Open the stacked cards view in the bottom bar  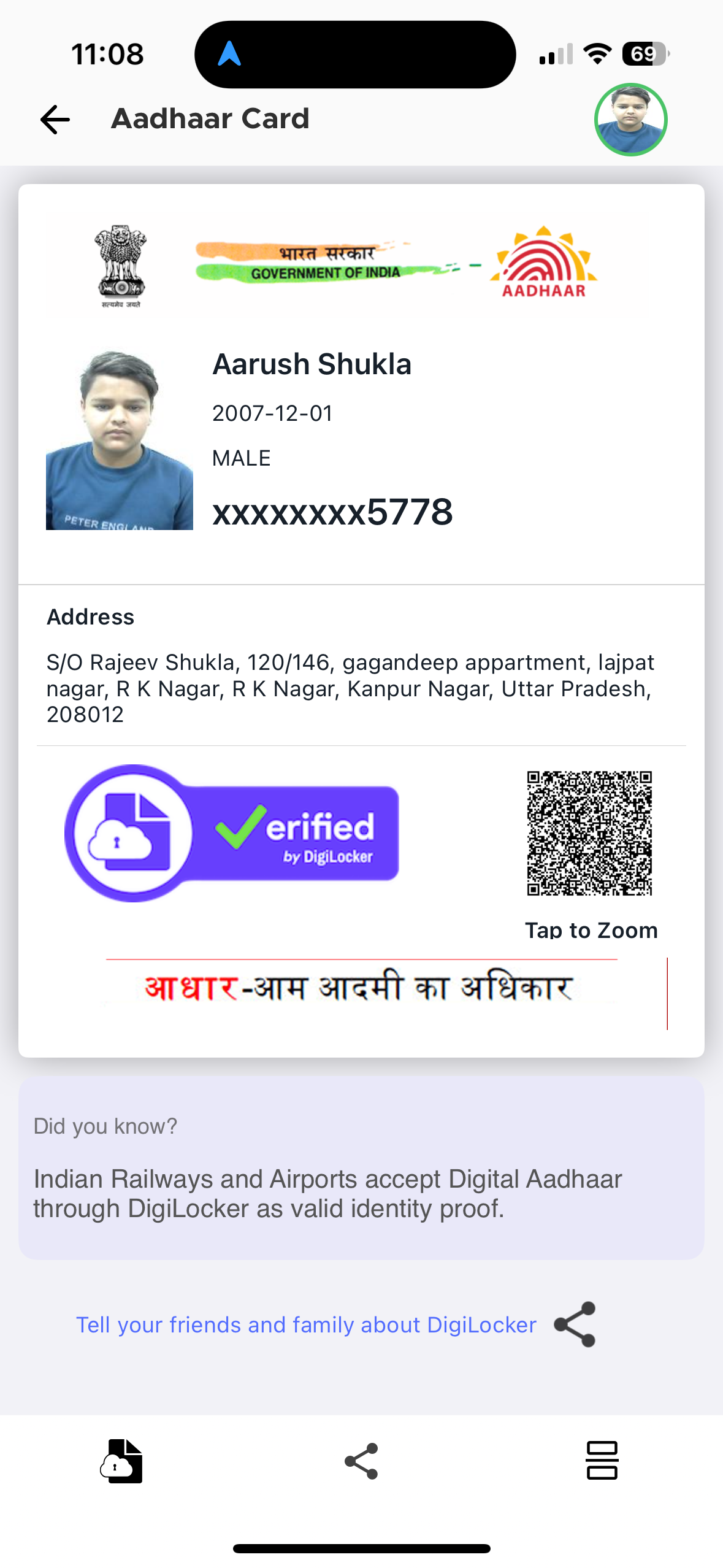(602, 1461)
